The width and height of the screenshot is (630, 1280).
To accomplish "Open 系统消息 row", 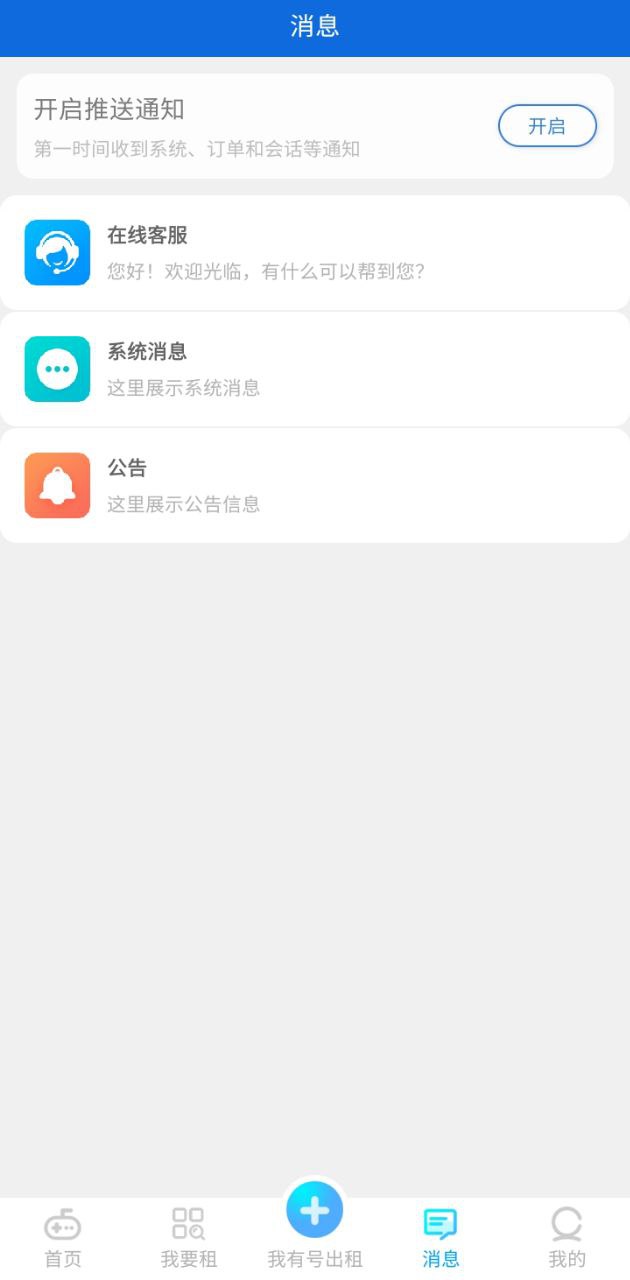I will click(x=315, y=369).
